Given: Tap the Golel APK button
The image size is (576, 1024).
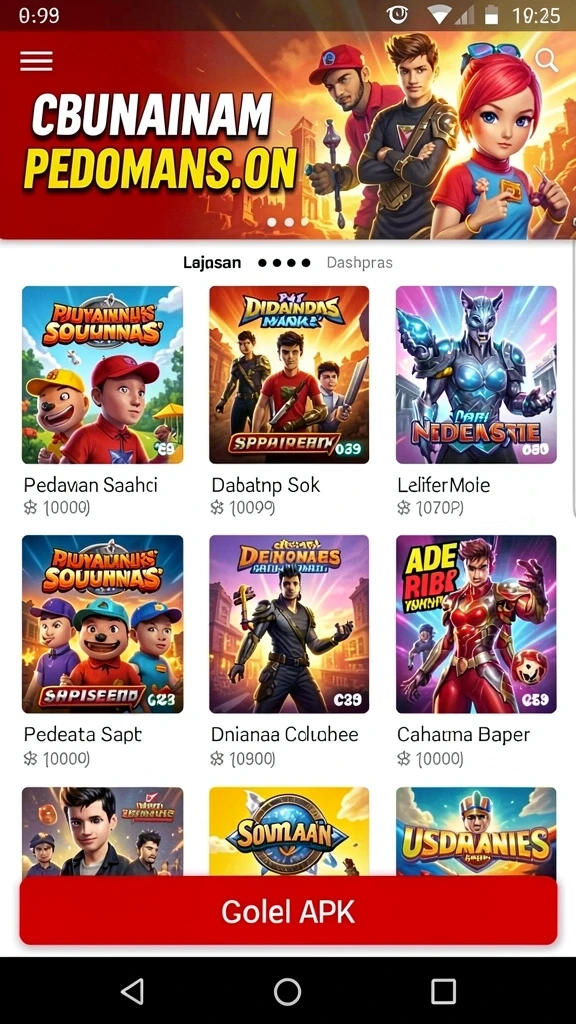Looking at the screenshot, I should coord(288,911).
